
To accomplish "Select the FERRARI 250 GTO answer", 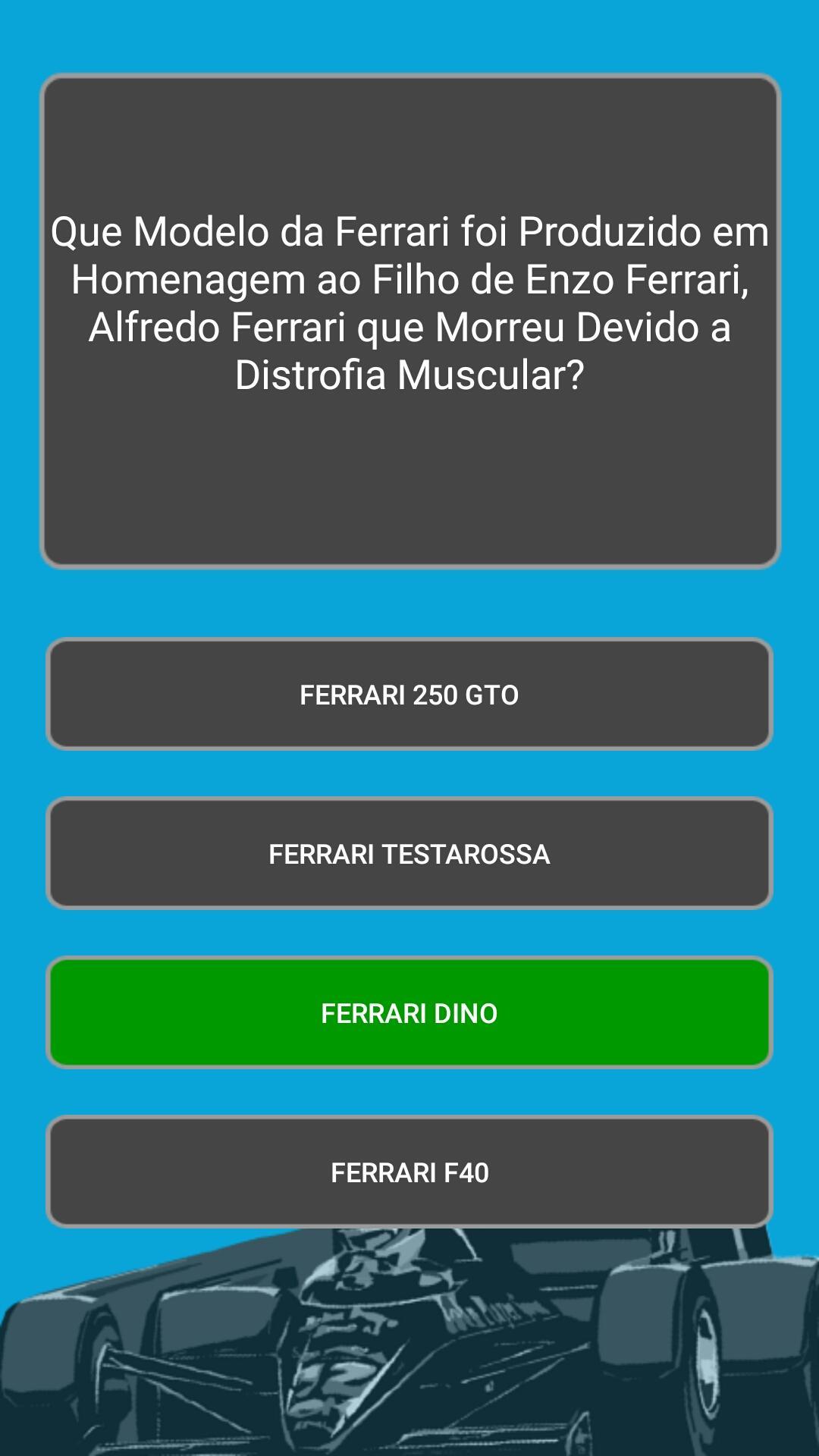I will tap(409, 695).
